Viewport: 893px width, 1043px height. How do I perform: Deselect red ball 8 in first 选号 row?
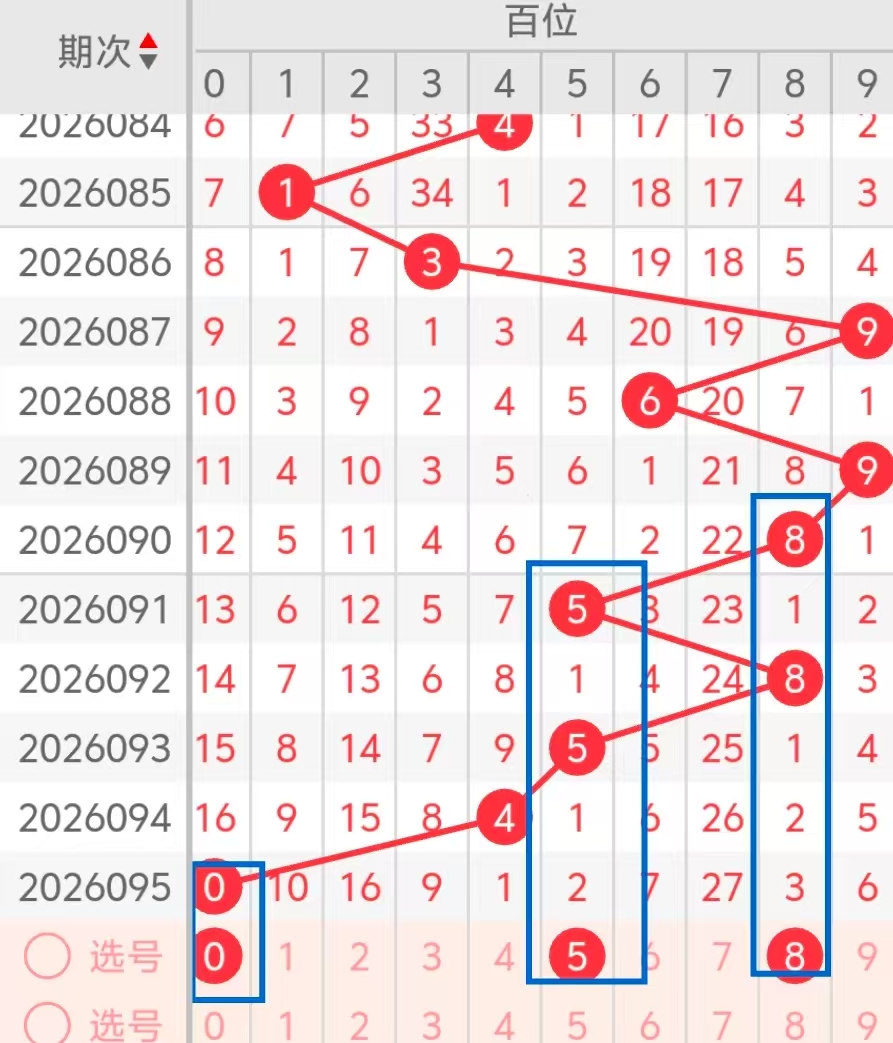tap(794, 957)
